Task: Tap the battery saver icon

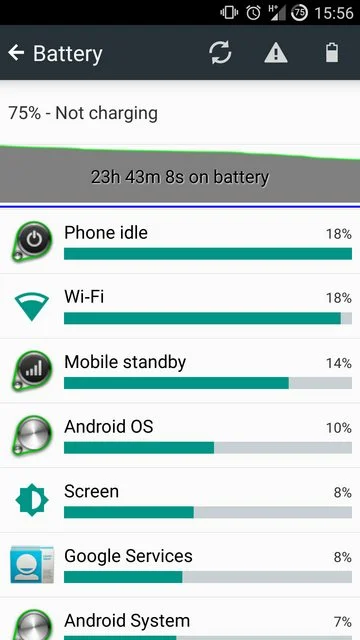Action: [x=332, y=53]
